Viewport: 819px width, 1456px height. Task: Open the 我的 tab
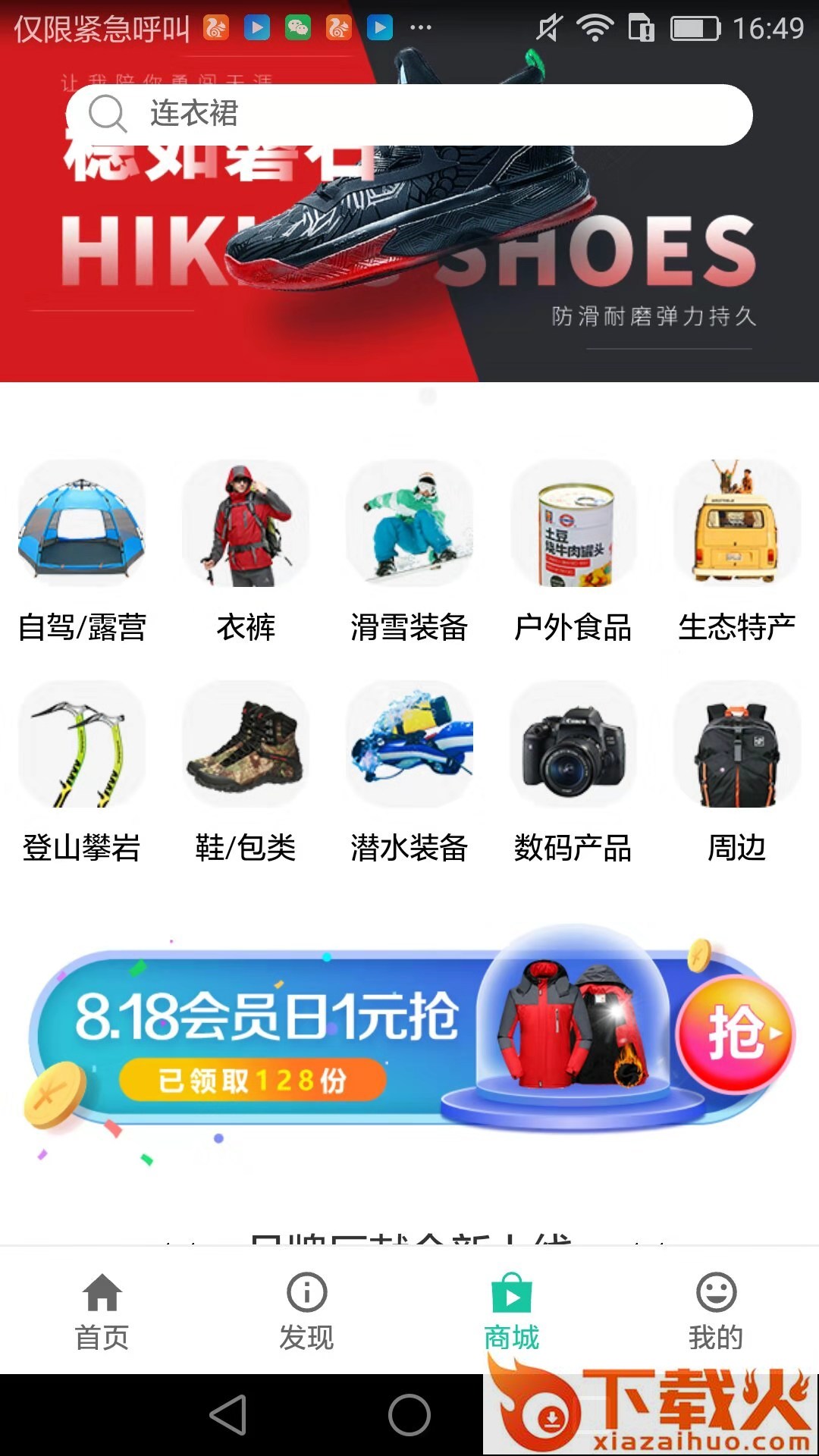pos(717,1310)
